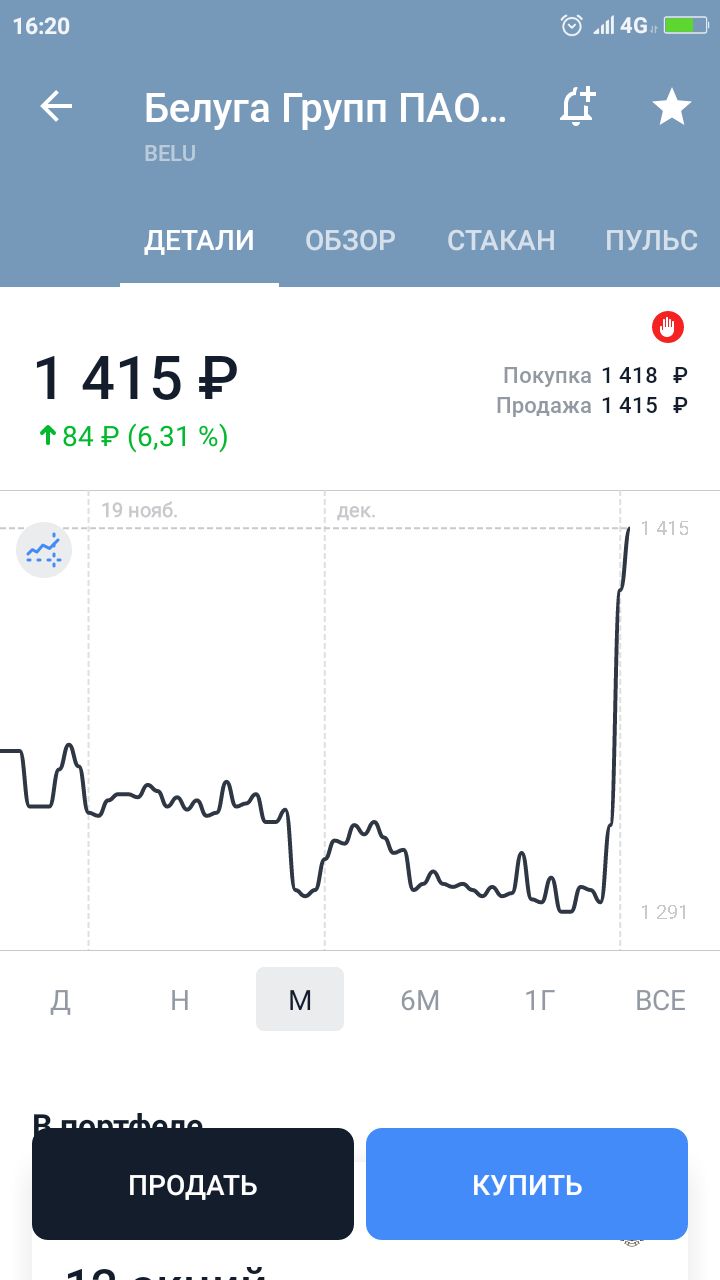The image size is (720, 1280).
Task: Switch to the ОБЗОР tab
Action: pyautogui.click(x=350, y=241)
